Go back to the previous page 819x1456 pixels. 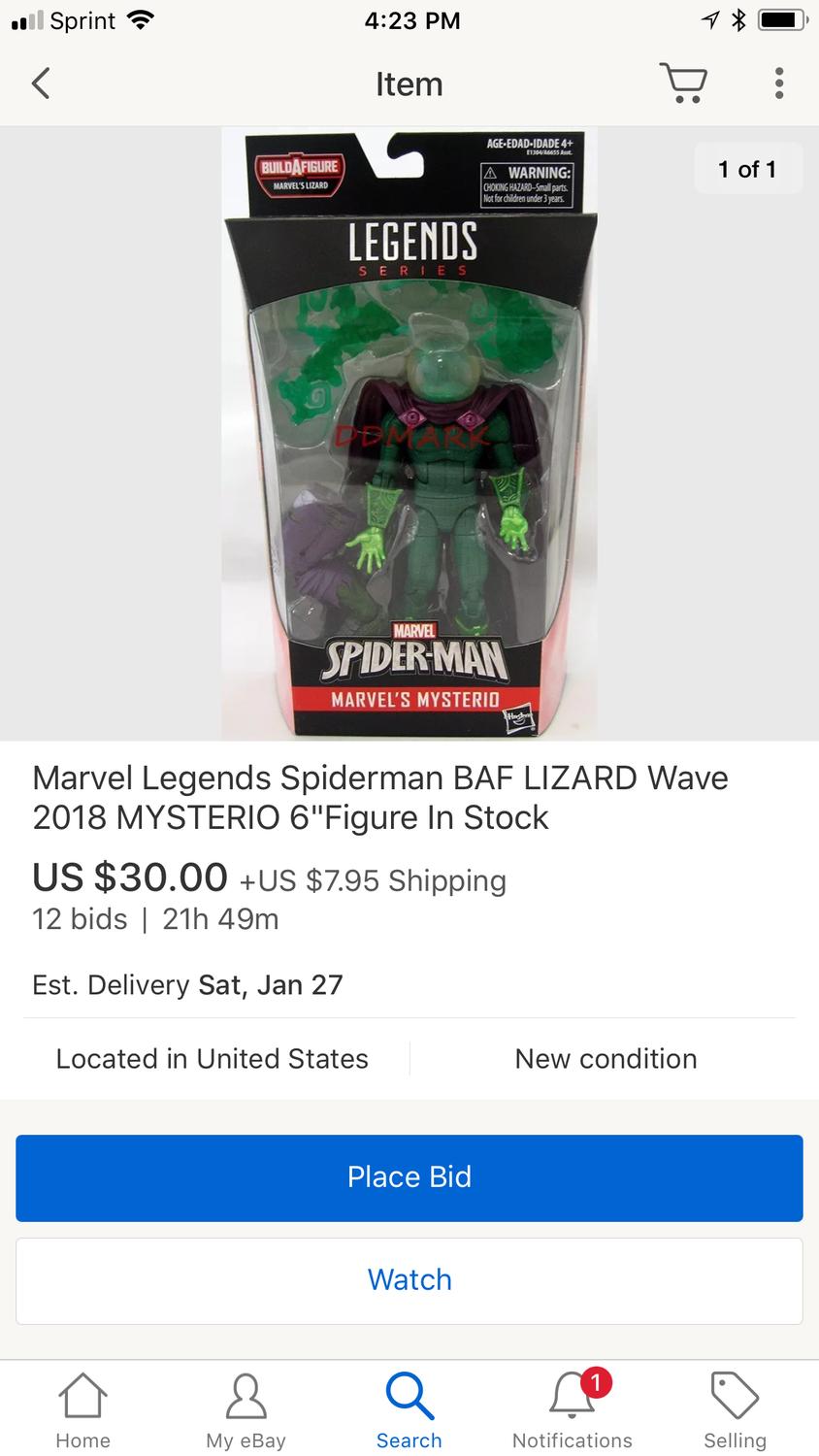[41, 83]
